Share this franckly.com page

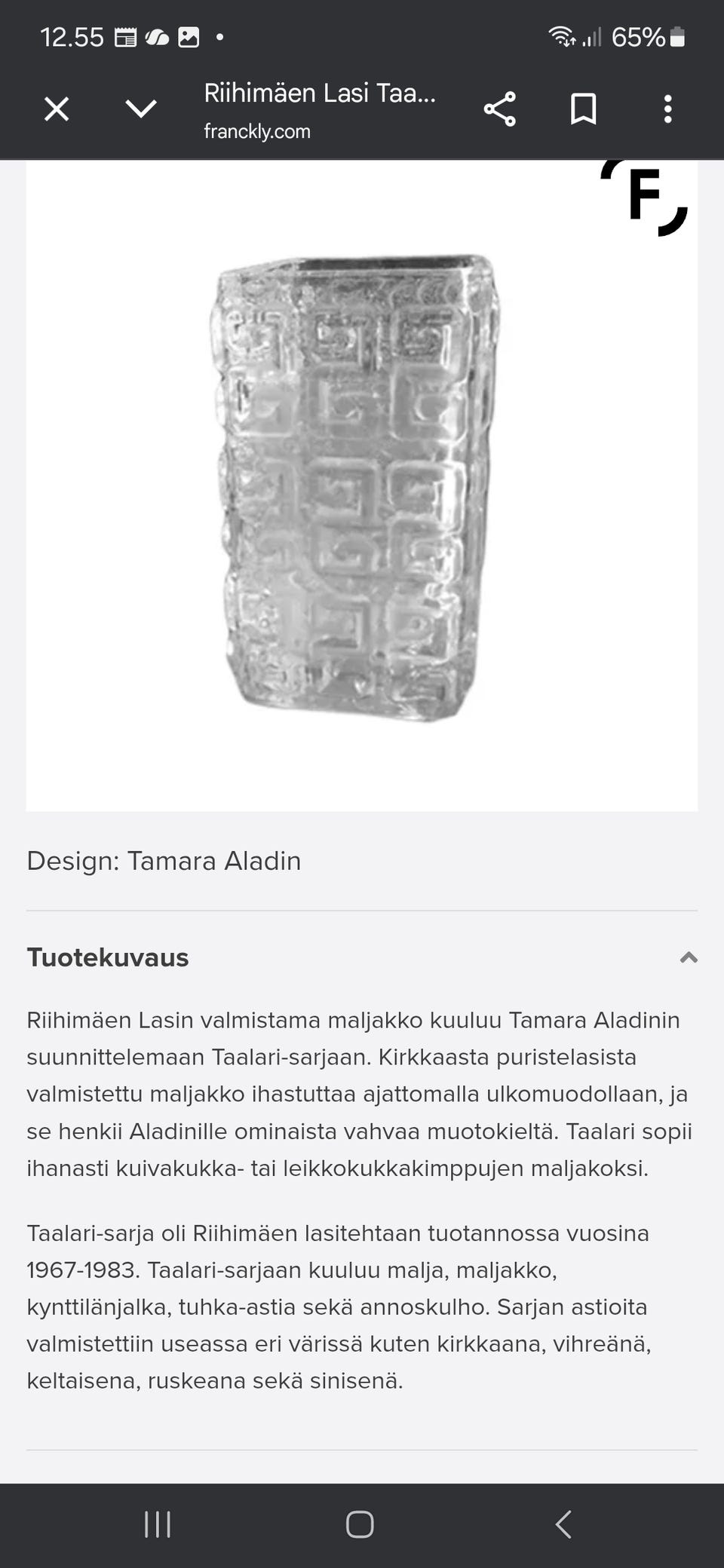coord(499,109)
